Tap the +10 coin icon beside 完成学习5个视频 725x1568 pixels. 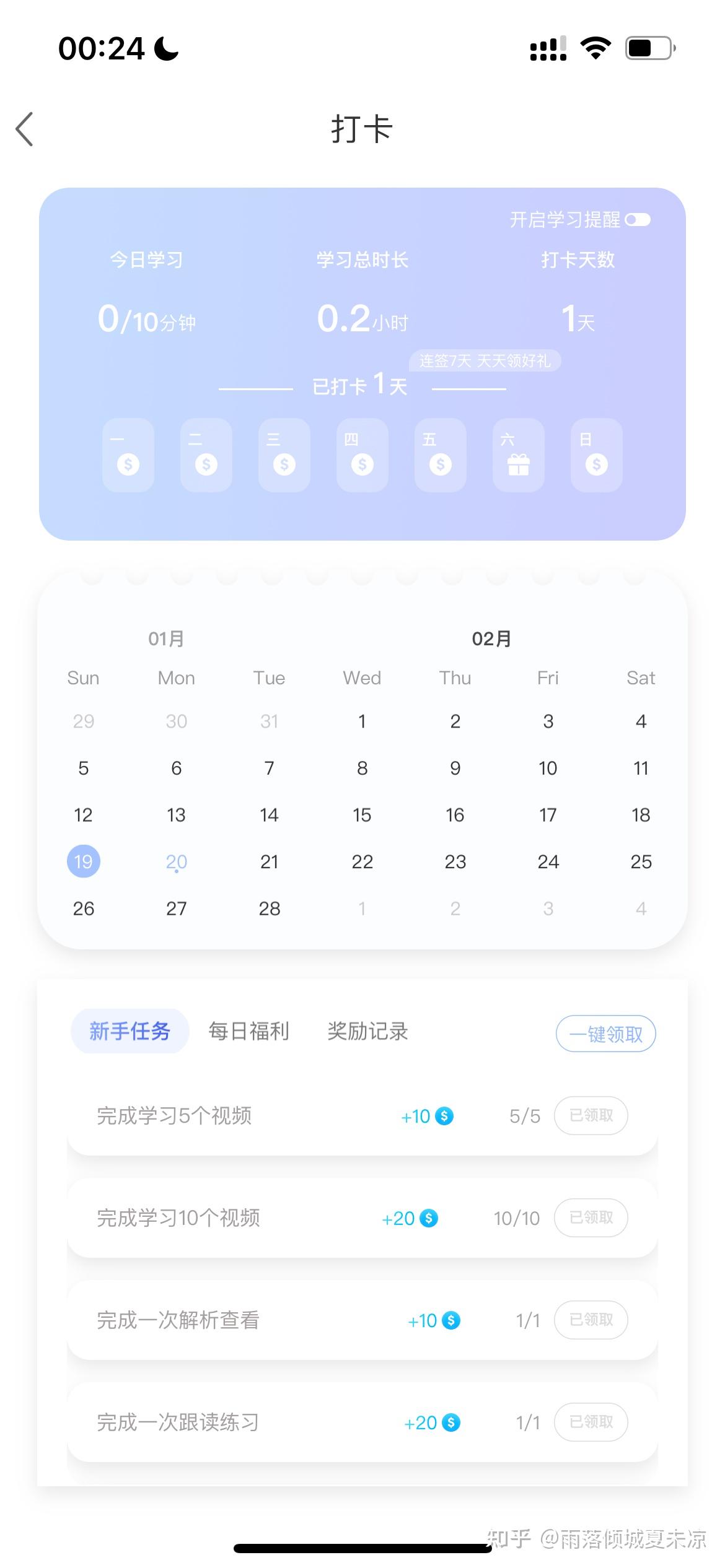444,1116
